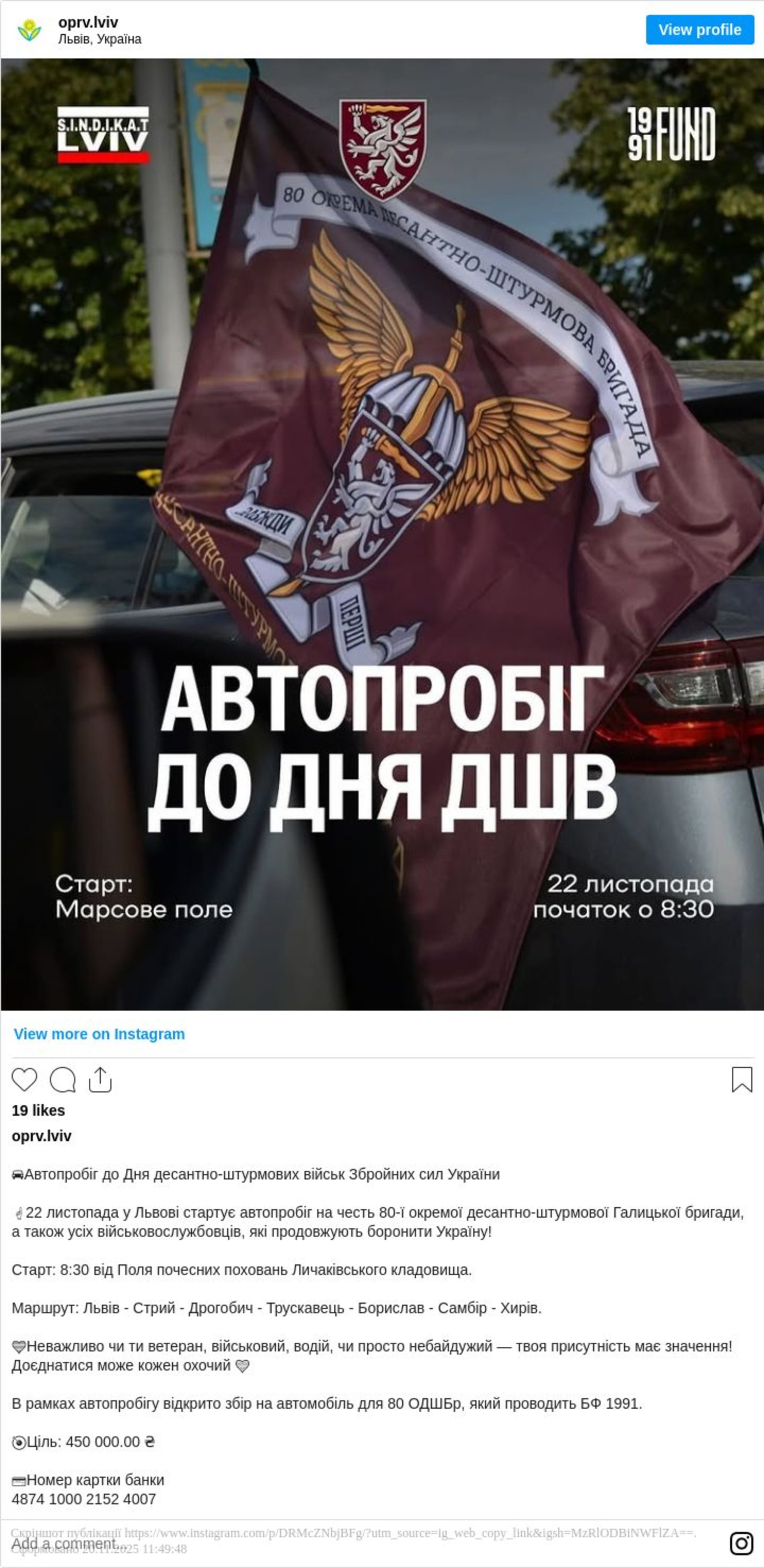Viewport: 764px width, 1568px height.
Task: Open the oprv.lviv name above the caption
Action: pos(41,1136)
